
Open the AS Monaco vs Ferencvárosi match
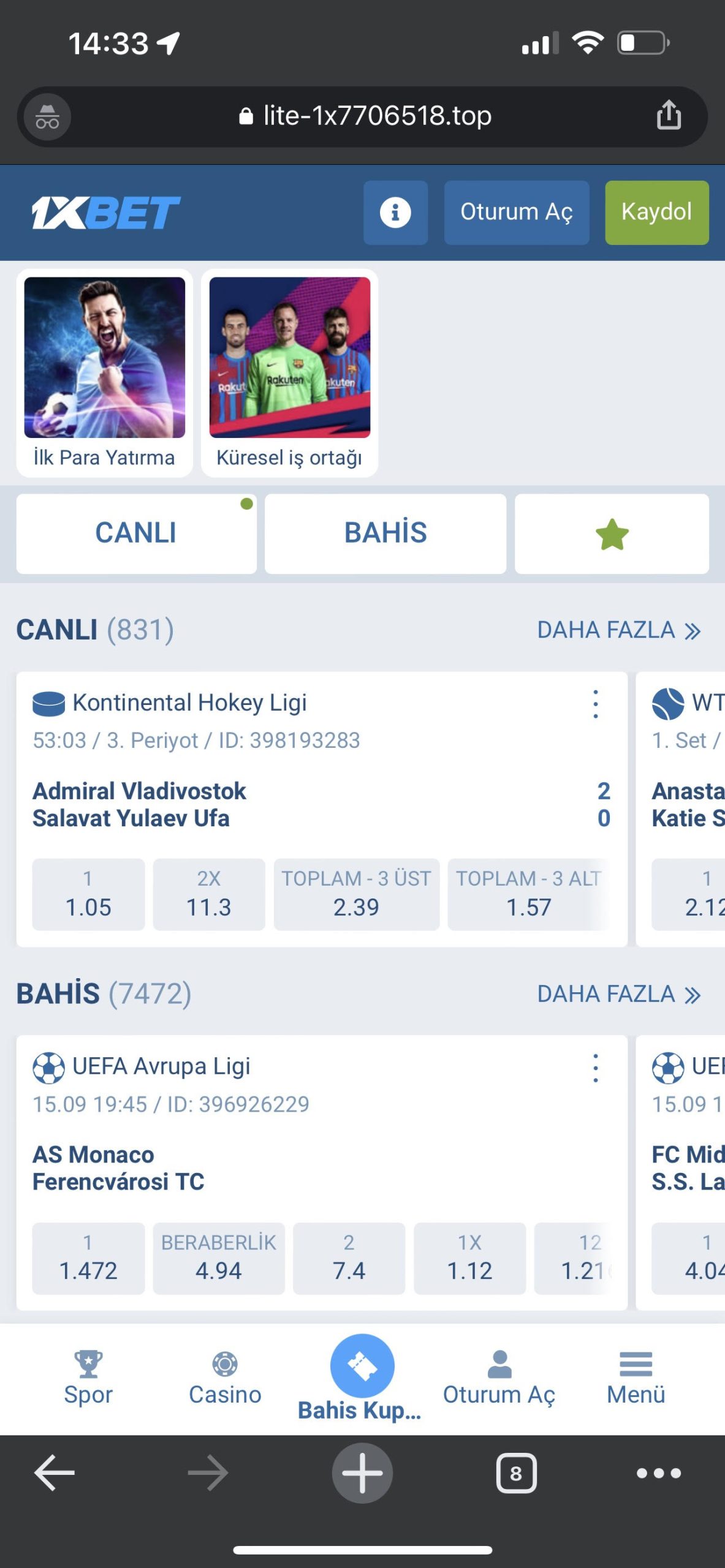pyautogui.click(x=118, y=1168)
